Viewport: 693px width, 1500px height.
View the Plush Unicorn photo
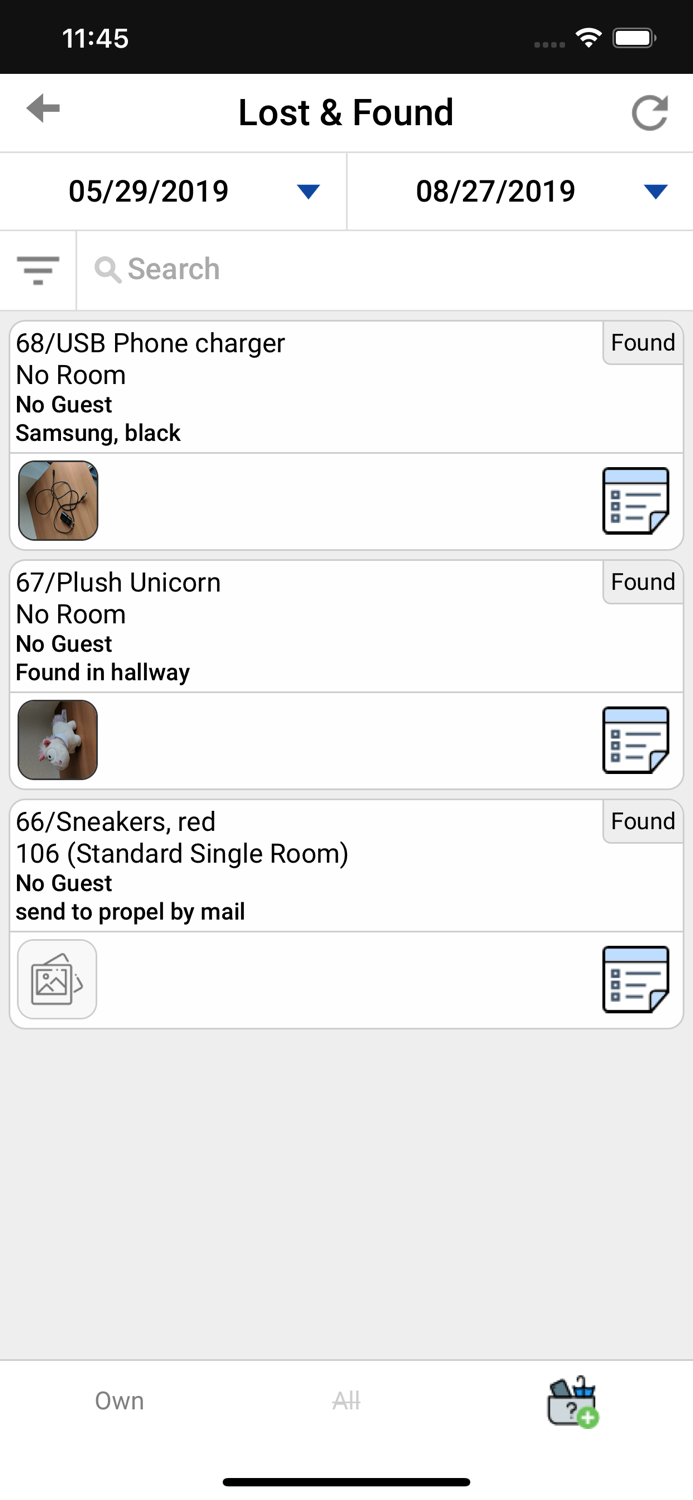click(x=58, y=739)
